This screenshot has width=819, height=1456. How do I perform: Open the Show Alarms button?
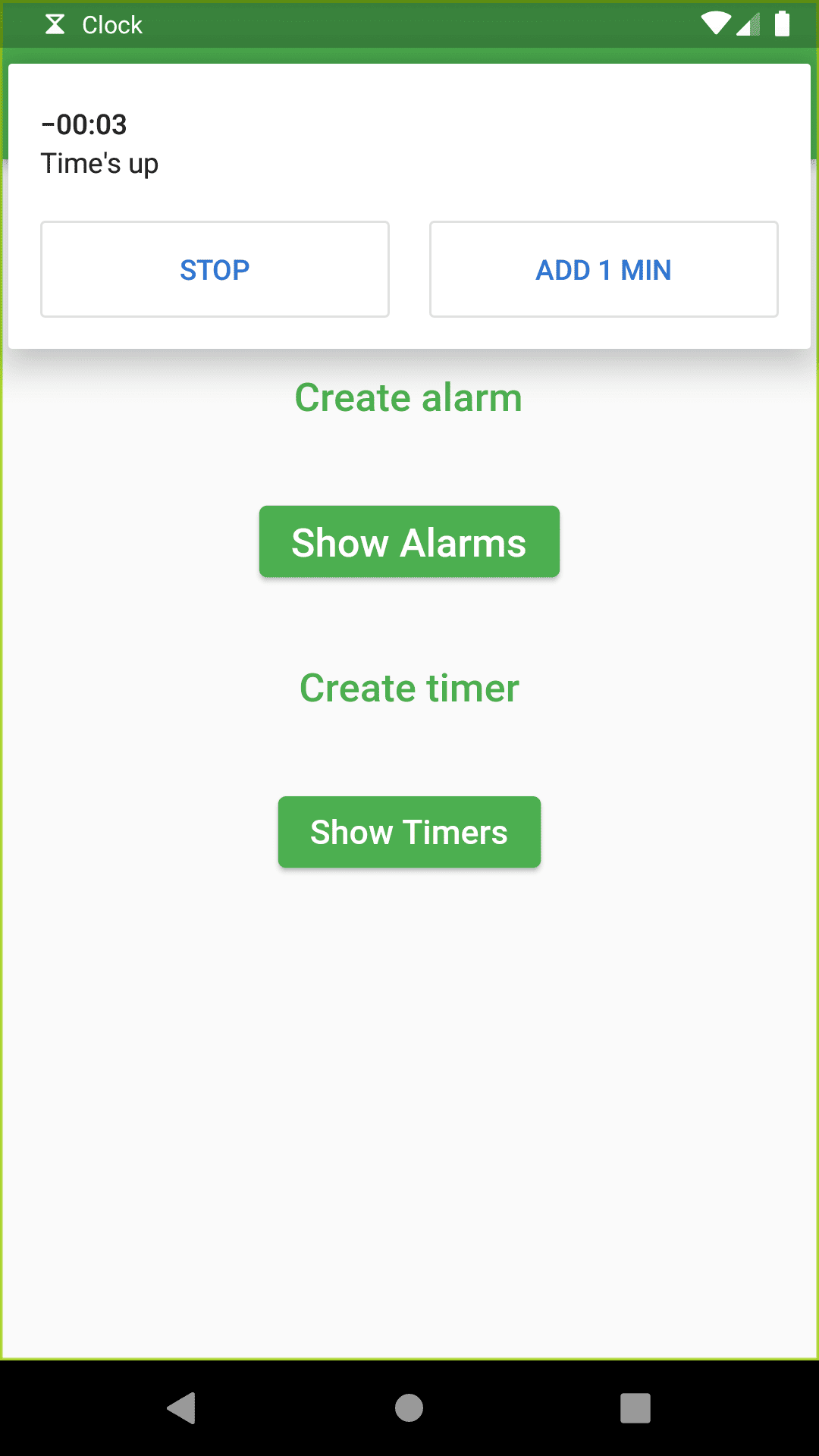point(409,542)
